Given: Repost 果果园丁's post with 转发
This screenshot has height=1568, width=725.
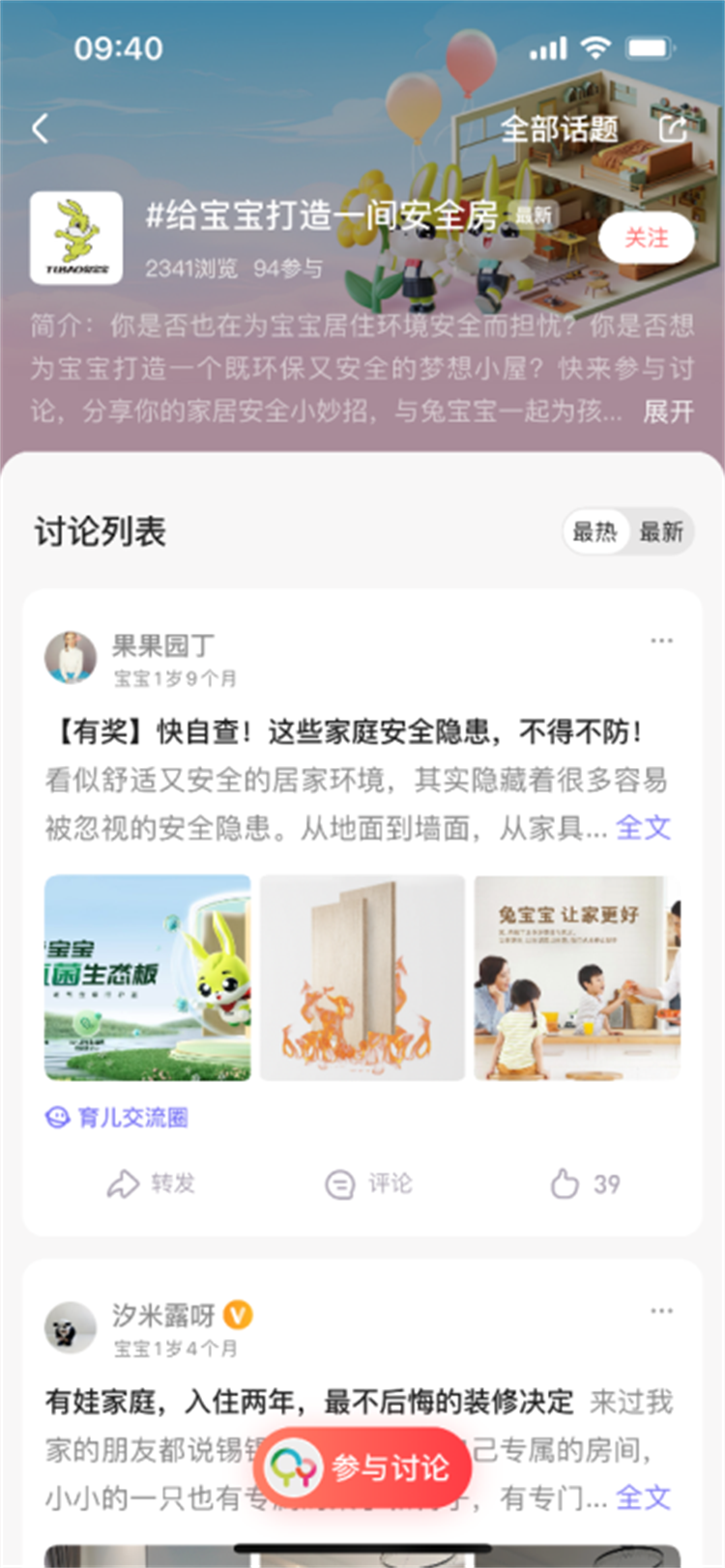Looking at the screenshot, I should point(152,1183).
